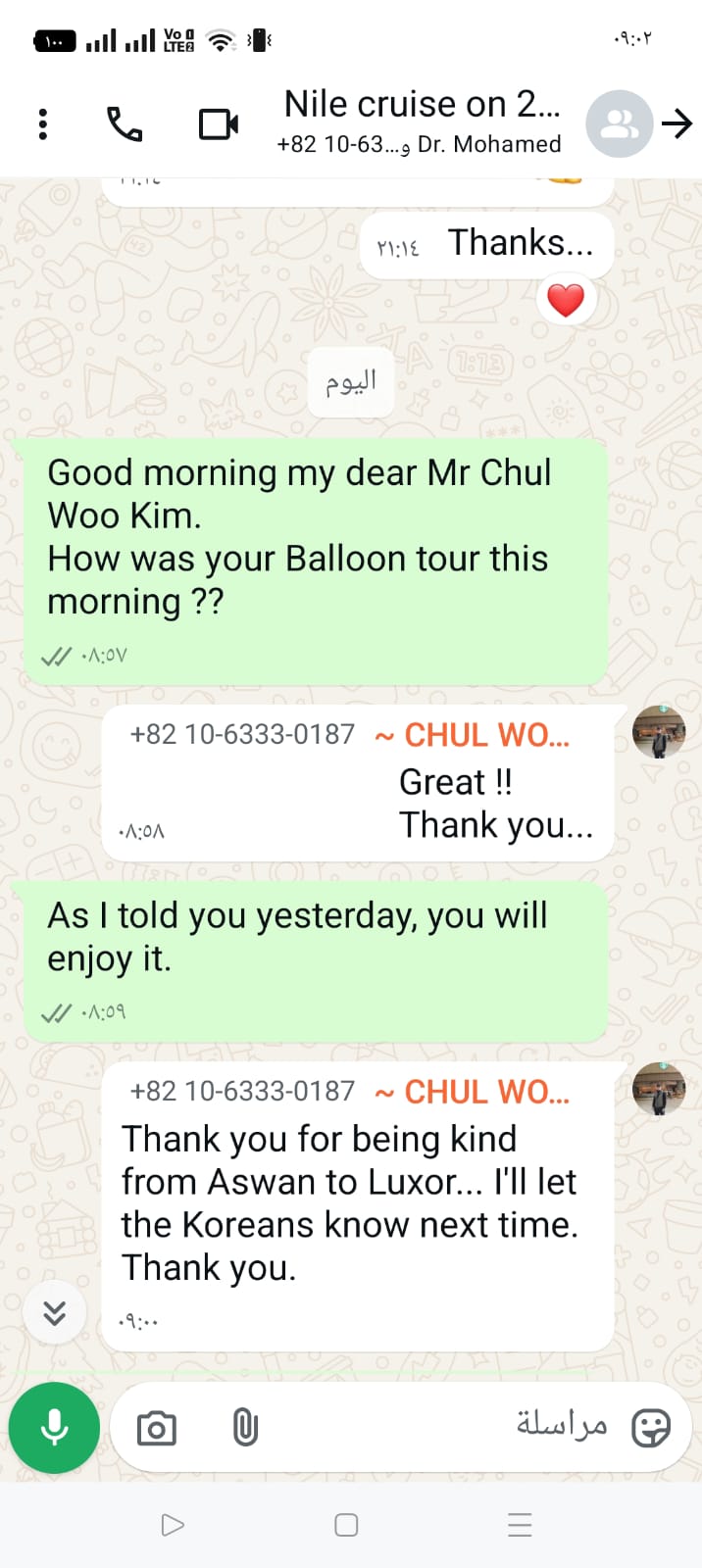The height and width of the screenshot is (1568, 702).
Task: Start a voice call with the group
Action: [125, 124]
